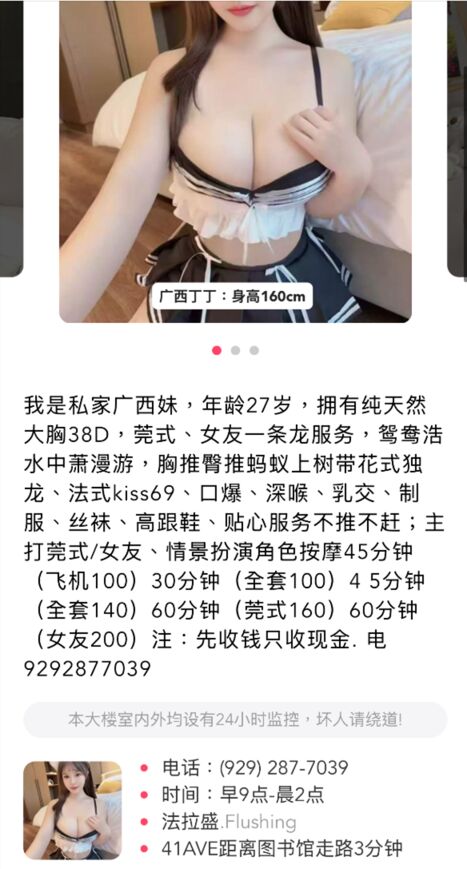
Task: Open the main carousel photo
Action: (235, 161)
